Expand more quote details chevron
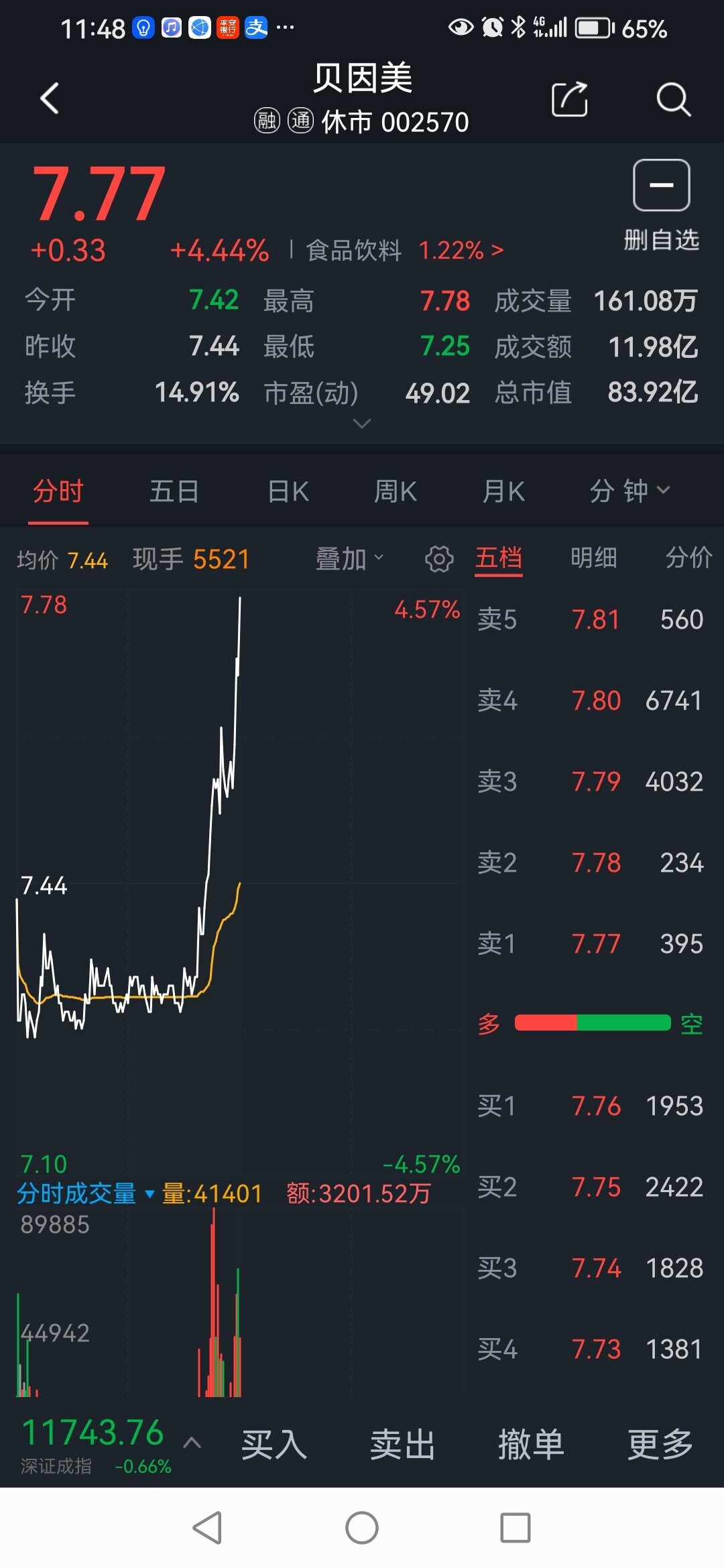 coord(362,423)
